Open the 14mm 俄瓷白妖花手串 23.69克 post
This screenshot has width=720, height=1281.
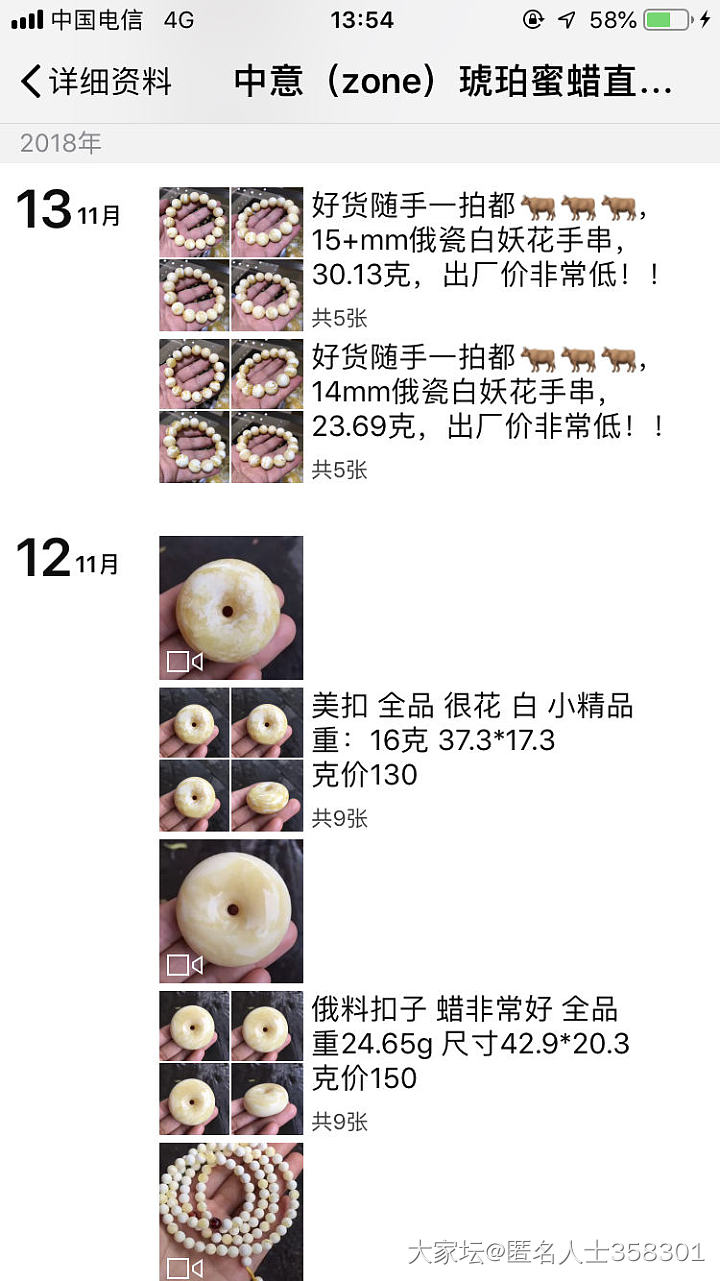485,393
